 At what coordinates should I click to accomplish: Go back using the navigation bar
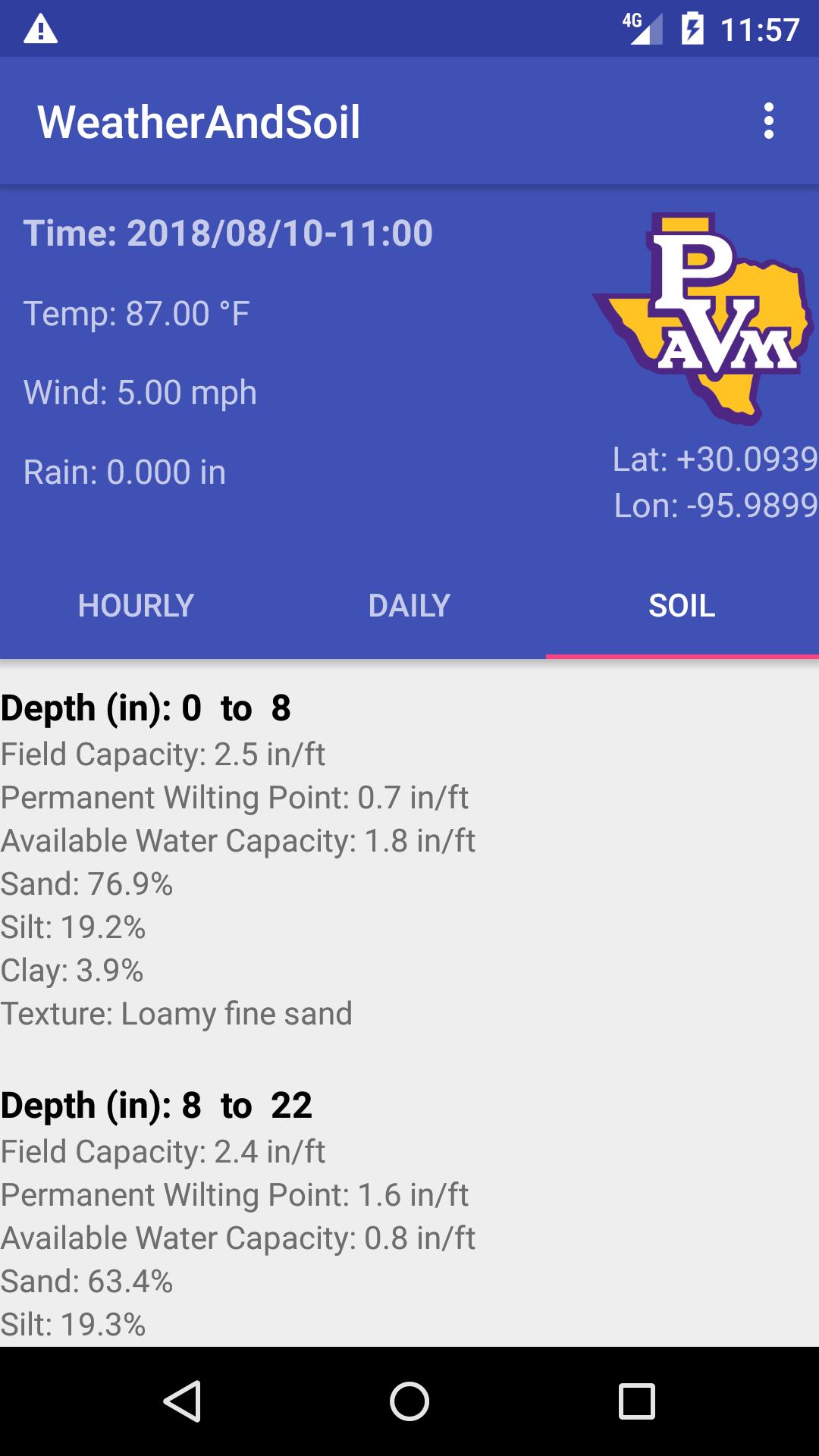182,1401
